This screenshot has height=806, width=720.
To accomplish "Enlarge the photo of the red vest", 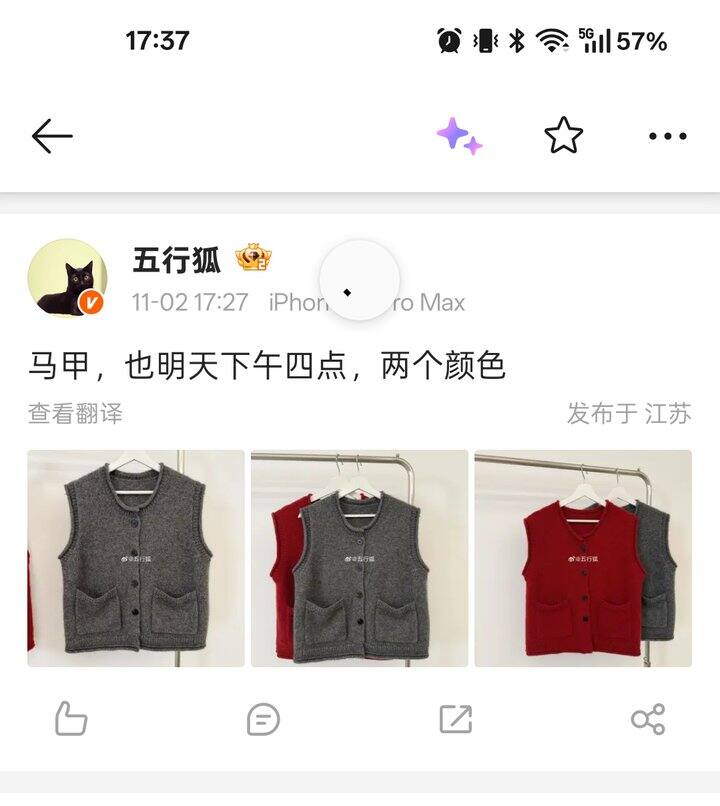I will click(x=583, y=558).
